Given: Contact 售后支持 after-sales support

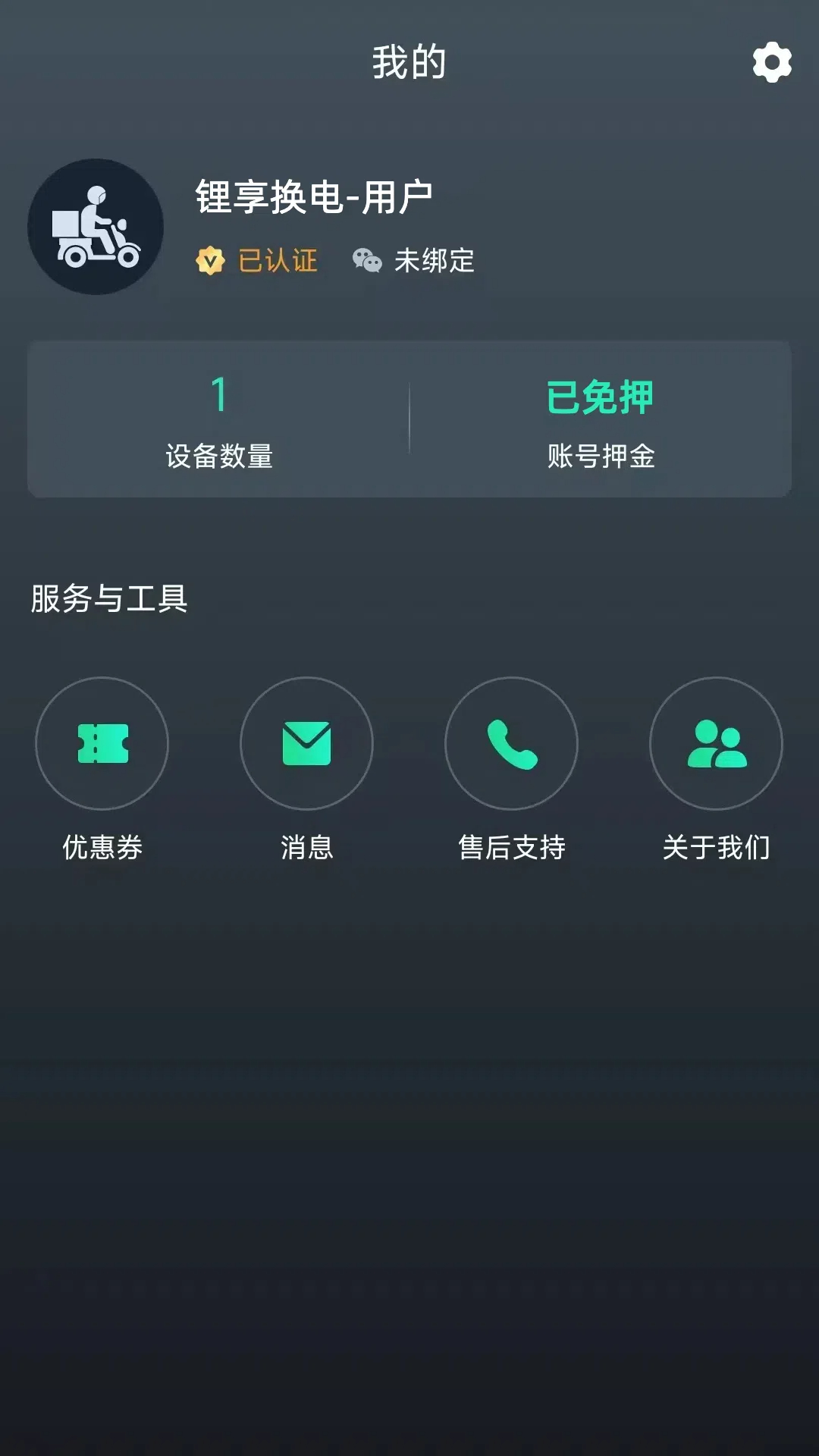Looking at the screenshot, I should [x=511, y=743].
